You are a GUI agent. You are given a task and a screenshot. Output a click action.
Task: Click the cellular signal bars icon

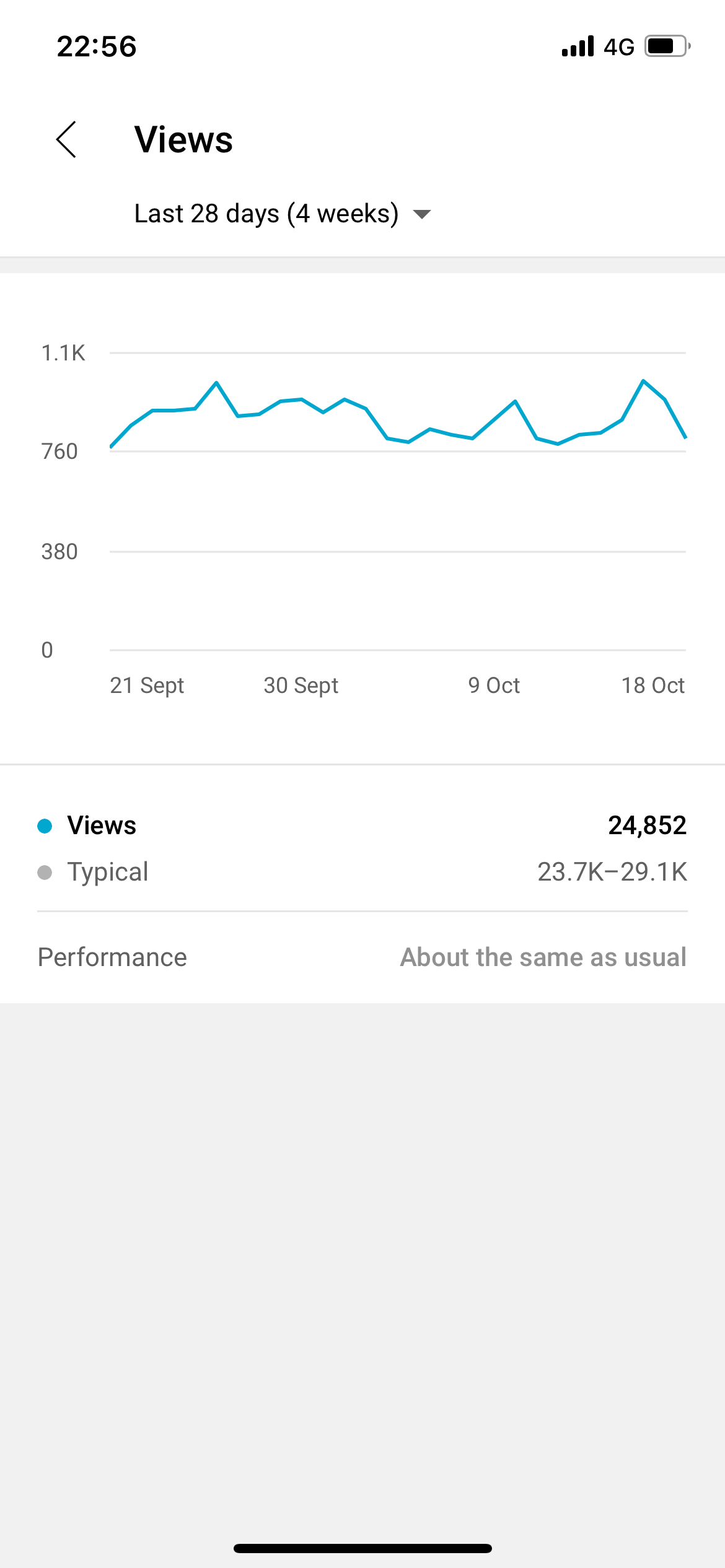click(576, 45)
